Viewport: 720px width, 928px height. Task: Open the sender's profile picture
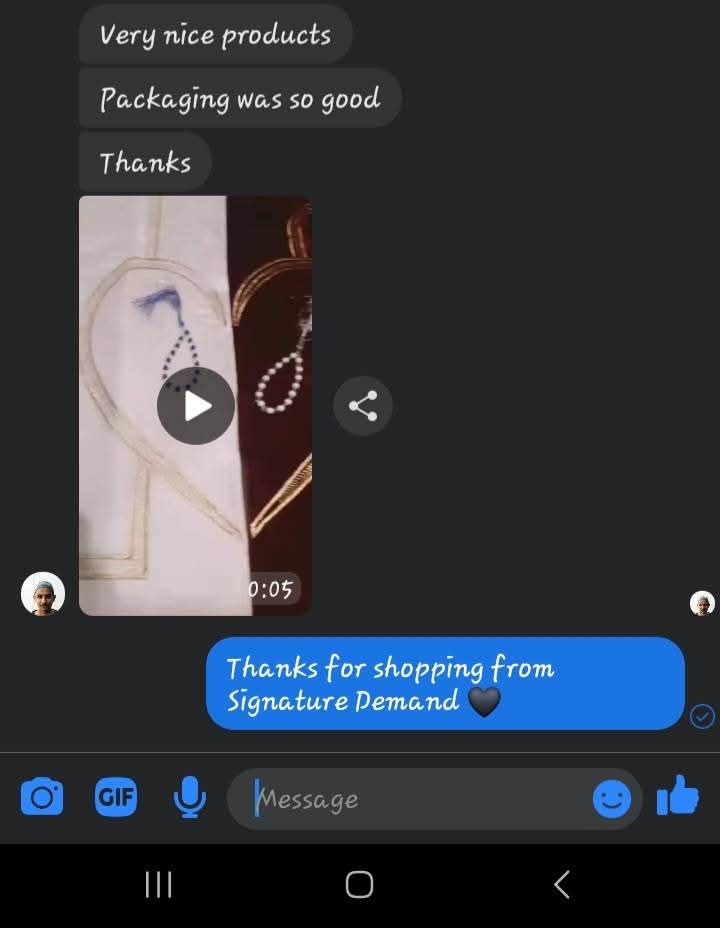click(x=43, y=594)
